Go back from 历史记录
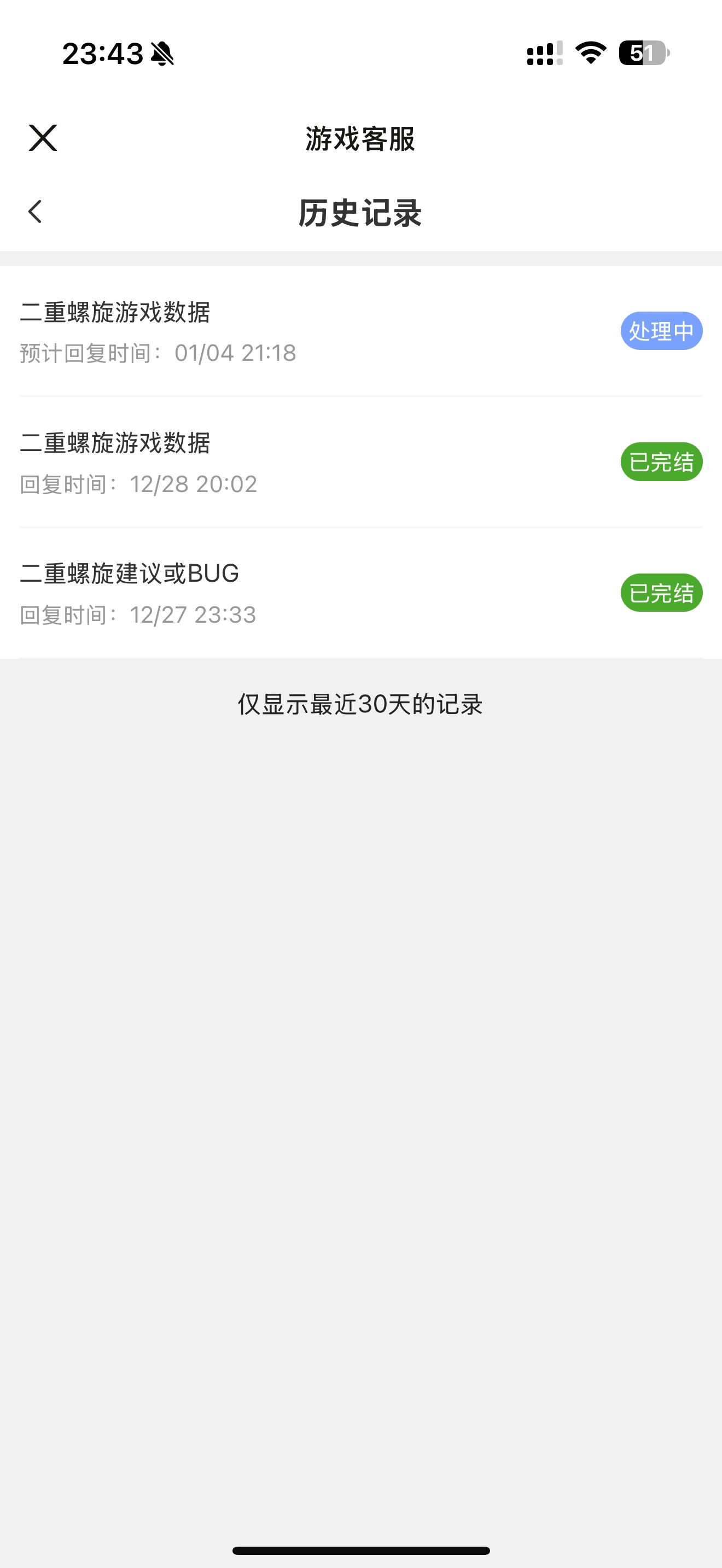This screenshot has width=722, height=1568. click(36, 212)
